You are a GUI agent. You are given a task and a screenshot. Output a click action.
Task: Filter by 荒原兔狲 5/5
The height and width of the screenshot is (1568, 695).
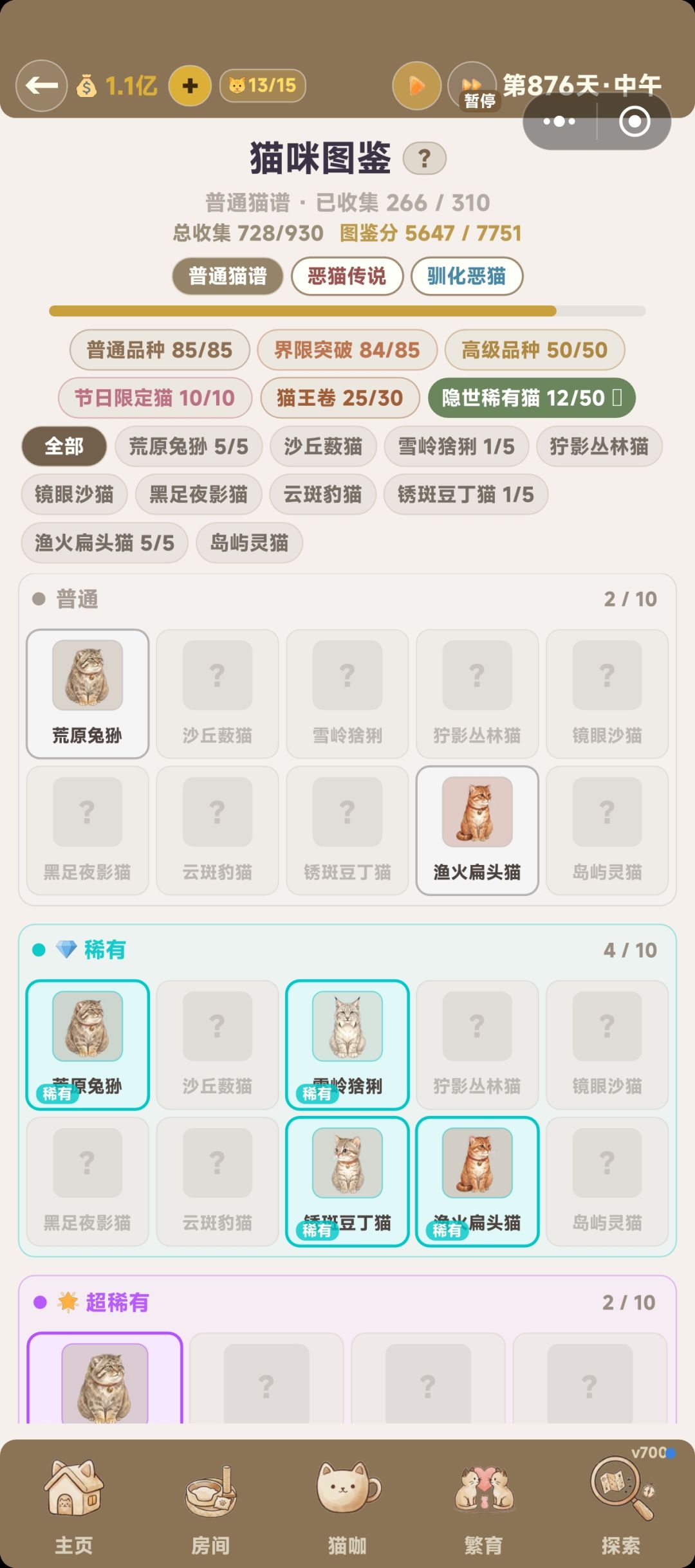[x=189, y=446]
